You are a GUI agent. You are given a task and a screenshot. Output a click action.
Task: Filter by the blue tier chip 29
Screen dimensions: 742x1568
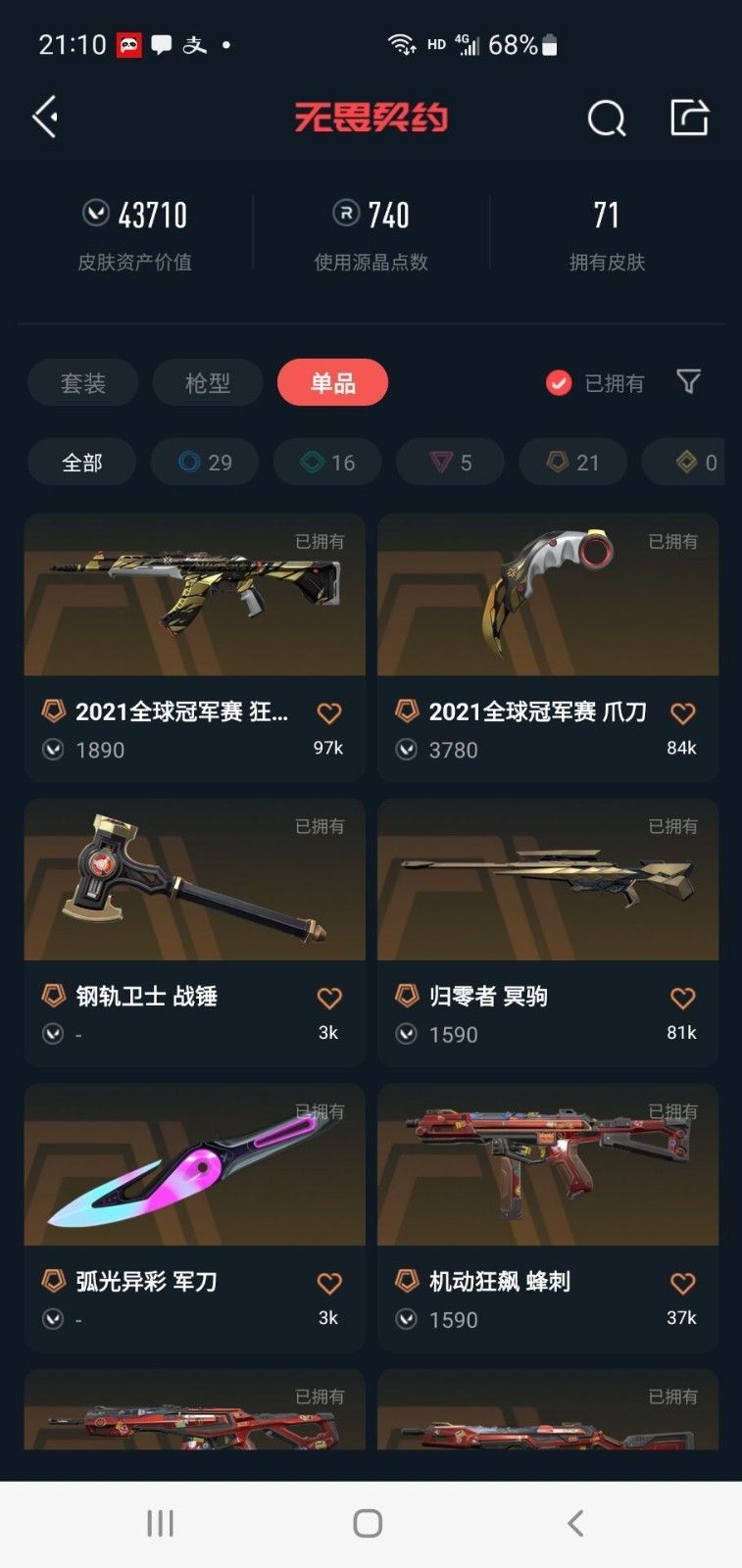pyautogui.click(x=205, y=463)
